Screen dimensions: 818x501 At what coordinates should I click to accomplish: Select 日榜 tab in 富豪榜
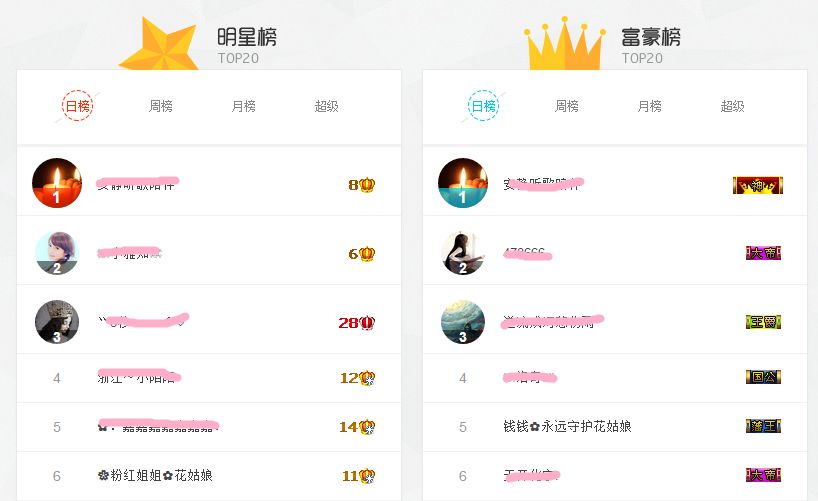tap(483, 106)
